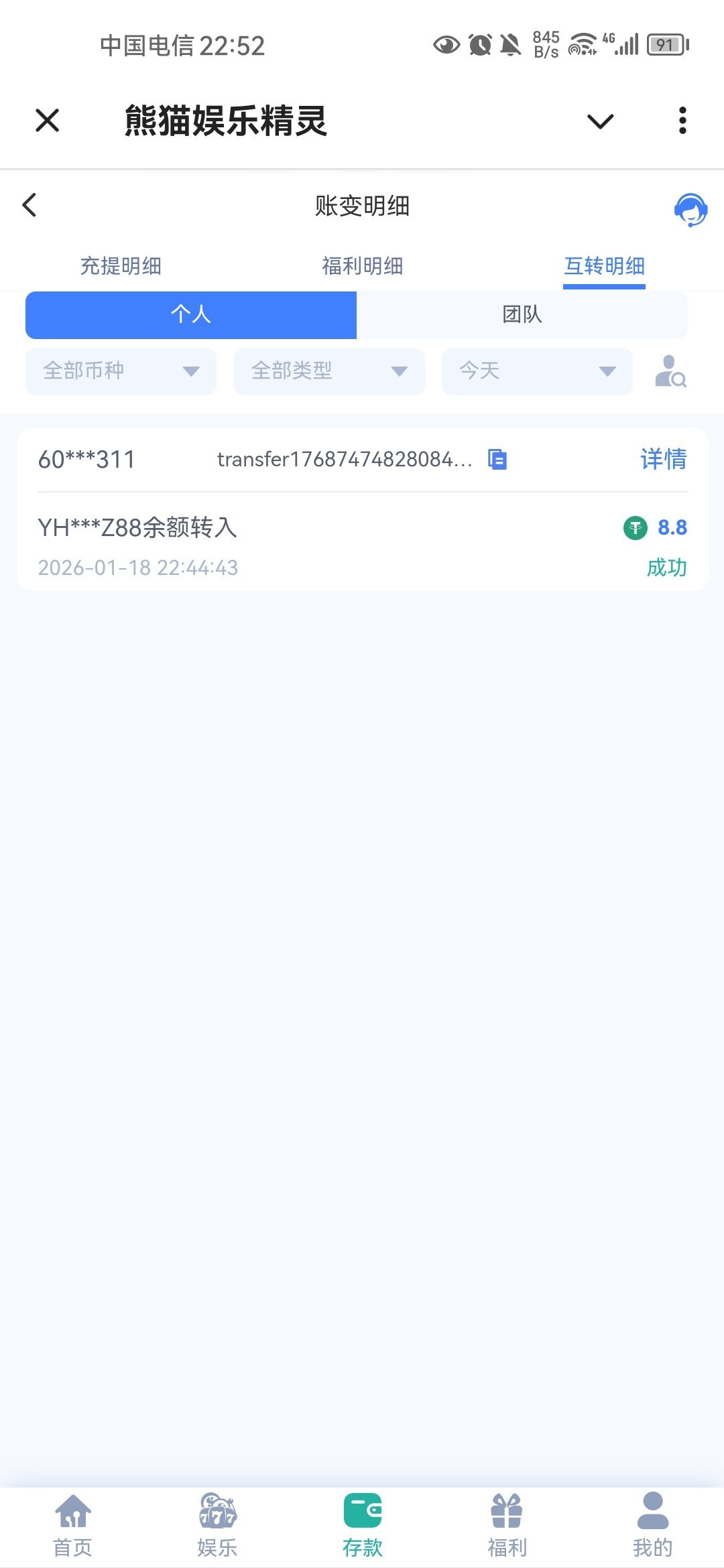View 详情 of the 8.8 transfer
724x1568 pixels.
tap(663, 460)
